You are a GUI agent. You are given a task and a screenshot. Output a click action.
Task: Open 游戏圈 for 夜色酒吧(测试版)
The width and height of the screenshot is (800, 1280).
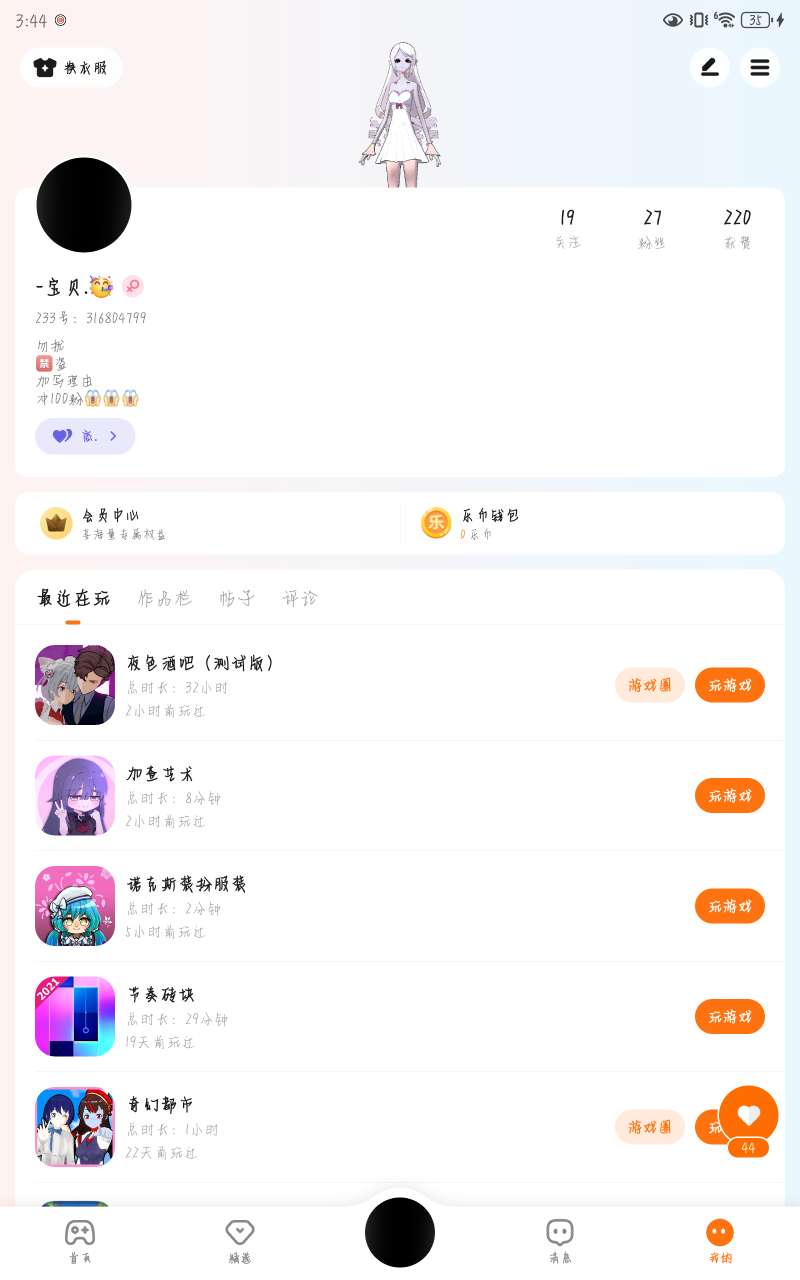650,685
